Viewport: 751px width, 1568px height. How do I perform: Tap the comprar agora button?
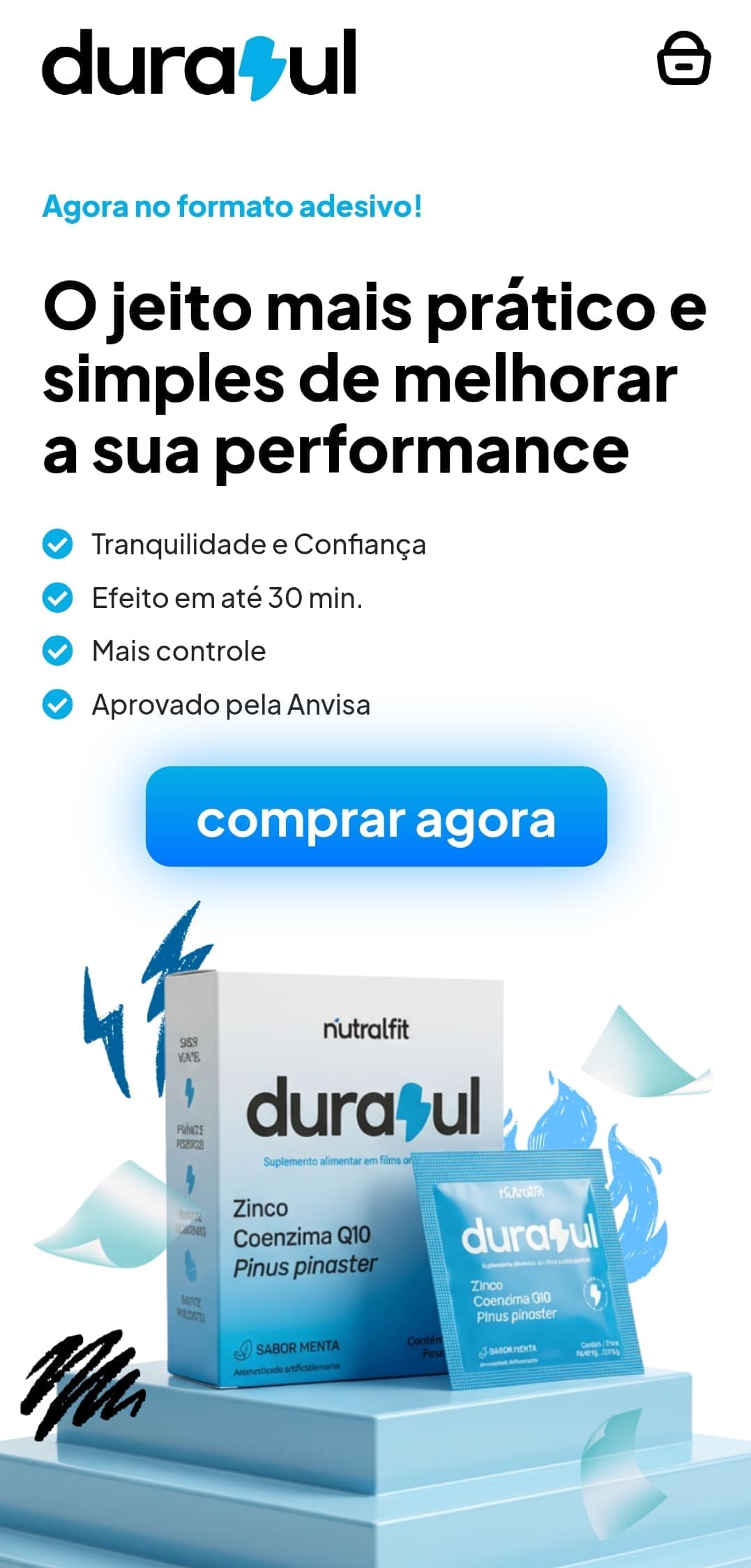pos(376,816)
